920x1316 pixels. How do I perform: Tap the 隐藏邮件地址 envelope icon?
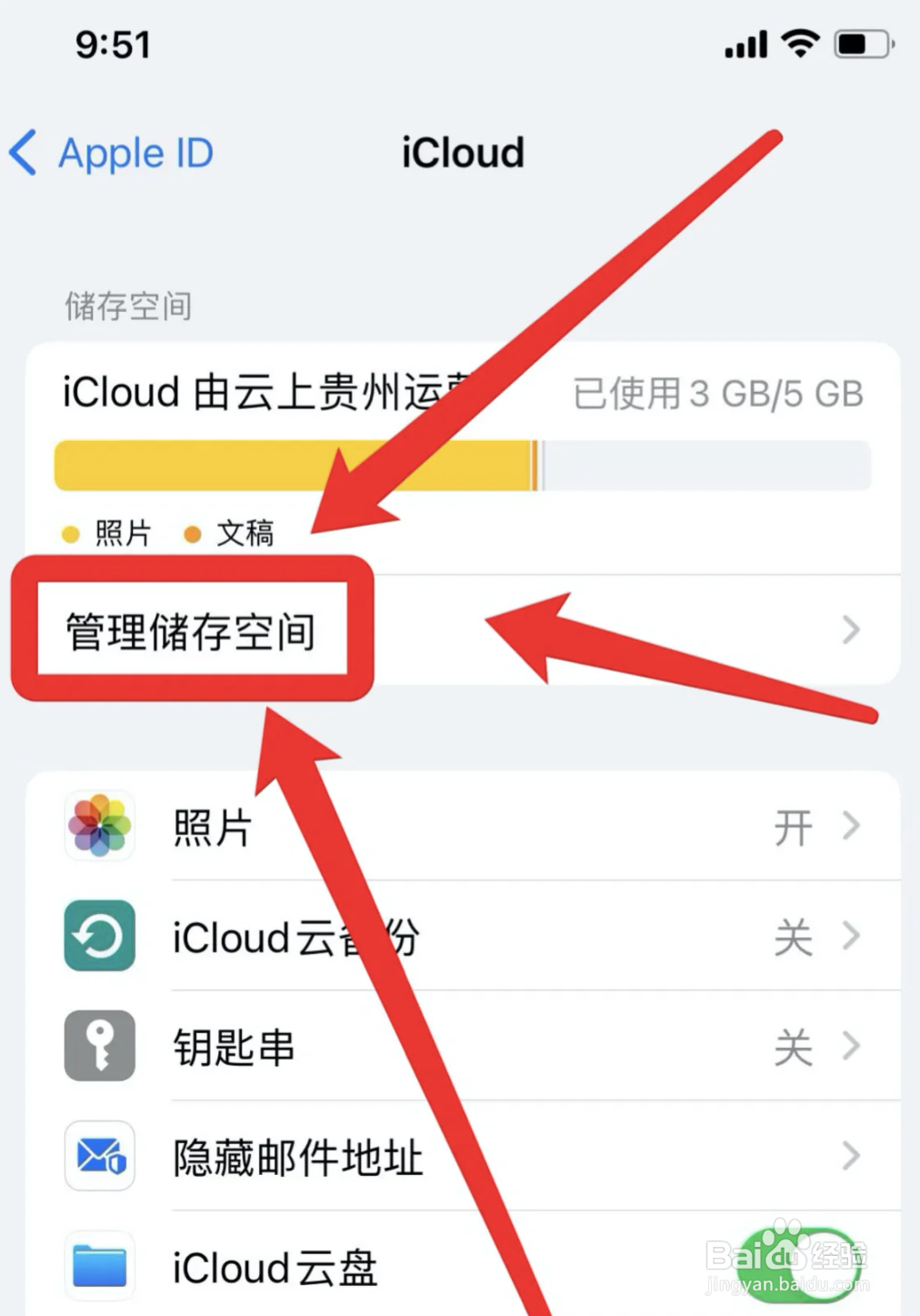point(99,1156)
